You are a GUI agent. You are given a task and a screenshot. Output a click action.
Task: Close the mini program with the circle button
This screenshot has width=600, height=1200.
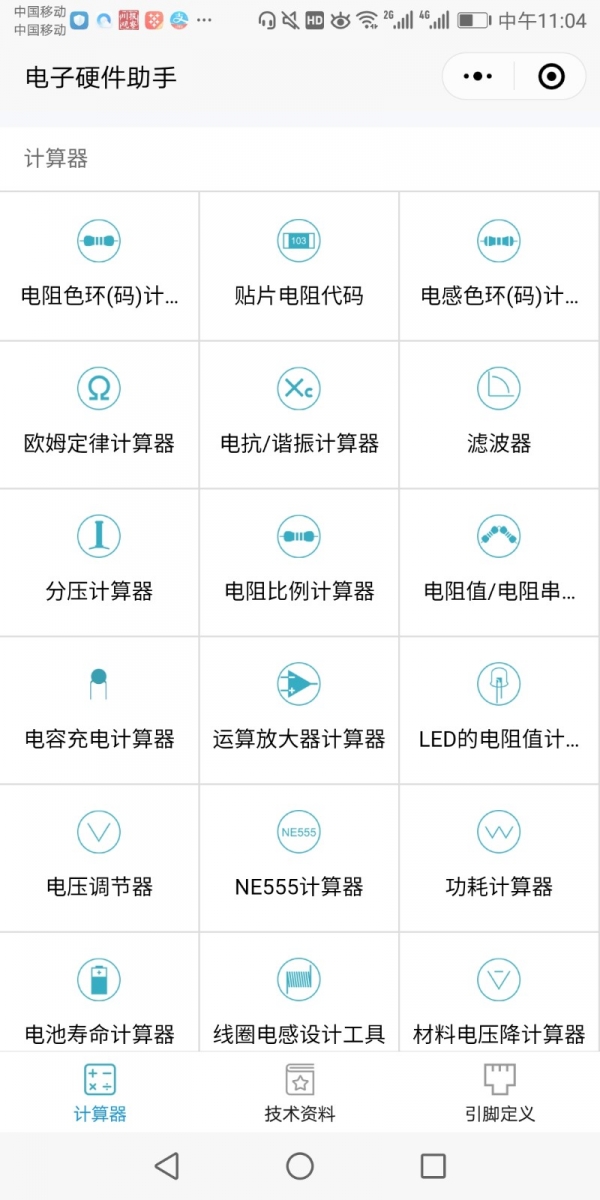pyautogui.click(x=551, y=77)
